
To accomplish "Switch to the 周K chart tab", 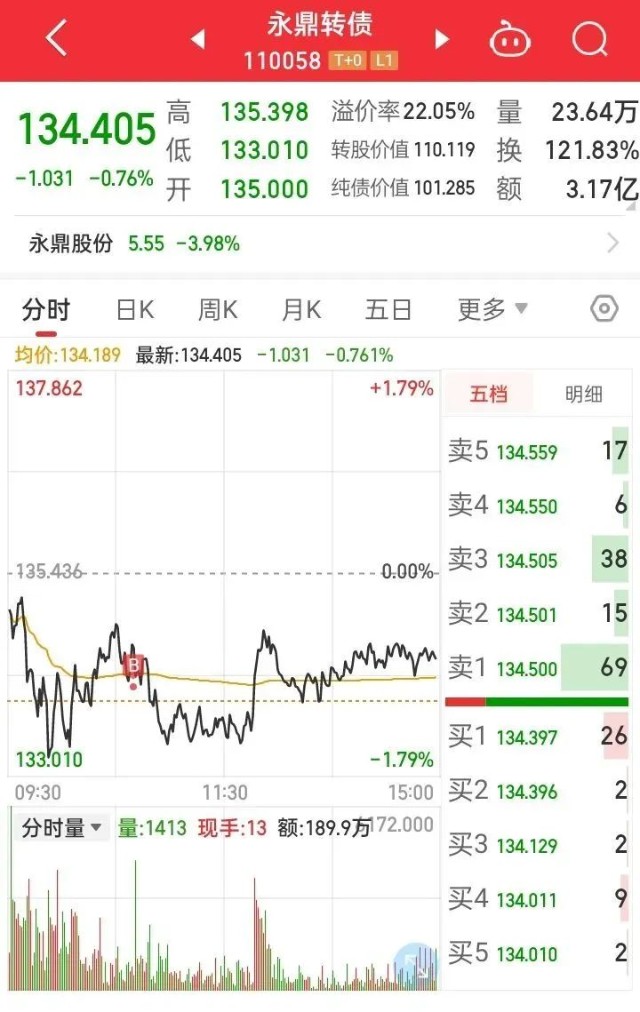I will (217, 310).
